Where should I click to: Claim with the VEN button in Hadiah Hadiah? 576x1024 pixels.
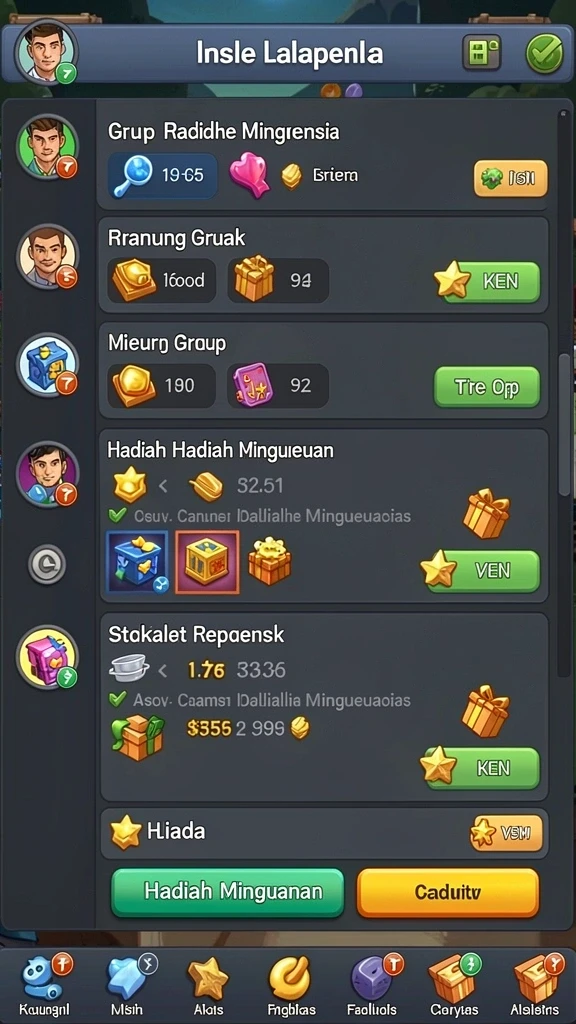(481, 570)
